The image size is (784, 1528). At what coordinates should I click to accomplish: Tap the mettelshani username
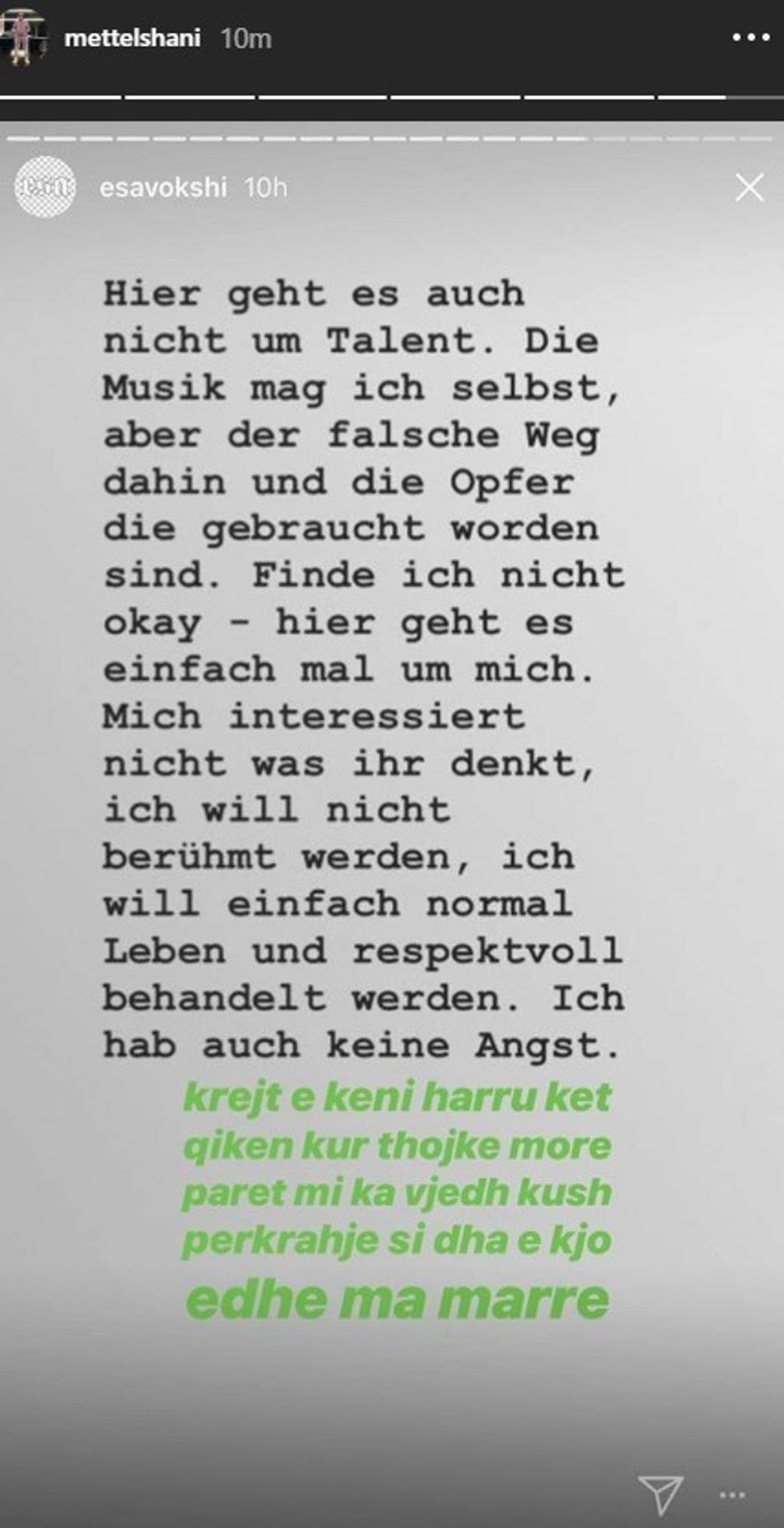coord(132,38)
